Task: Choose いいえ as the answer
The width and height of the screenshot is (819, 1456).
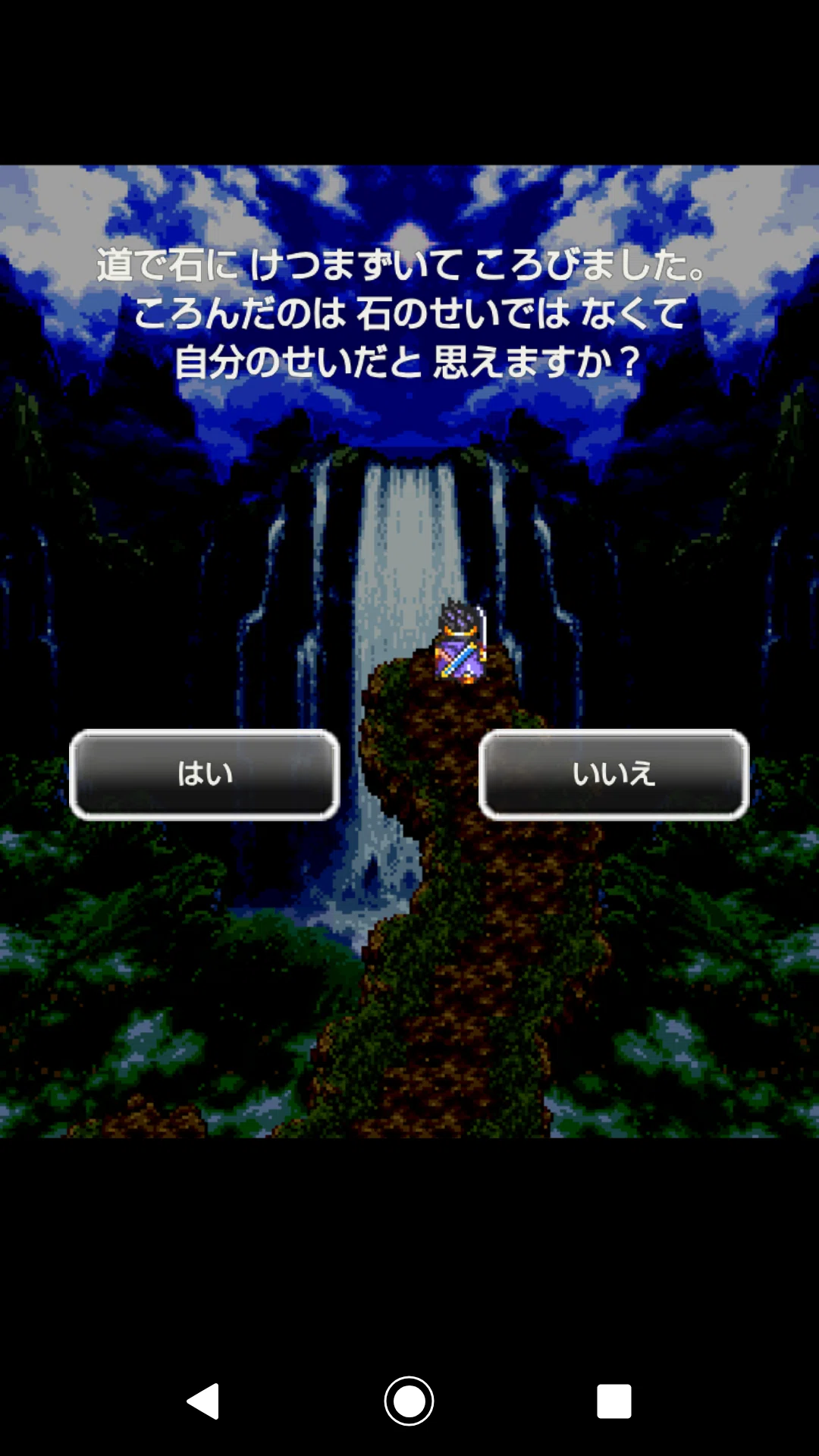Action: coord(614,774)
